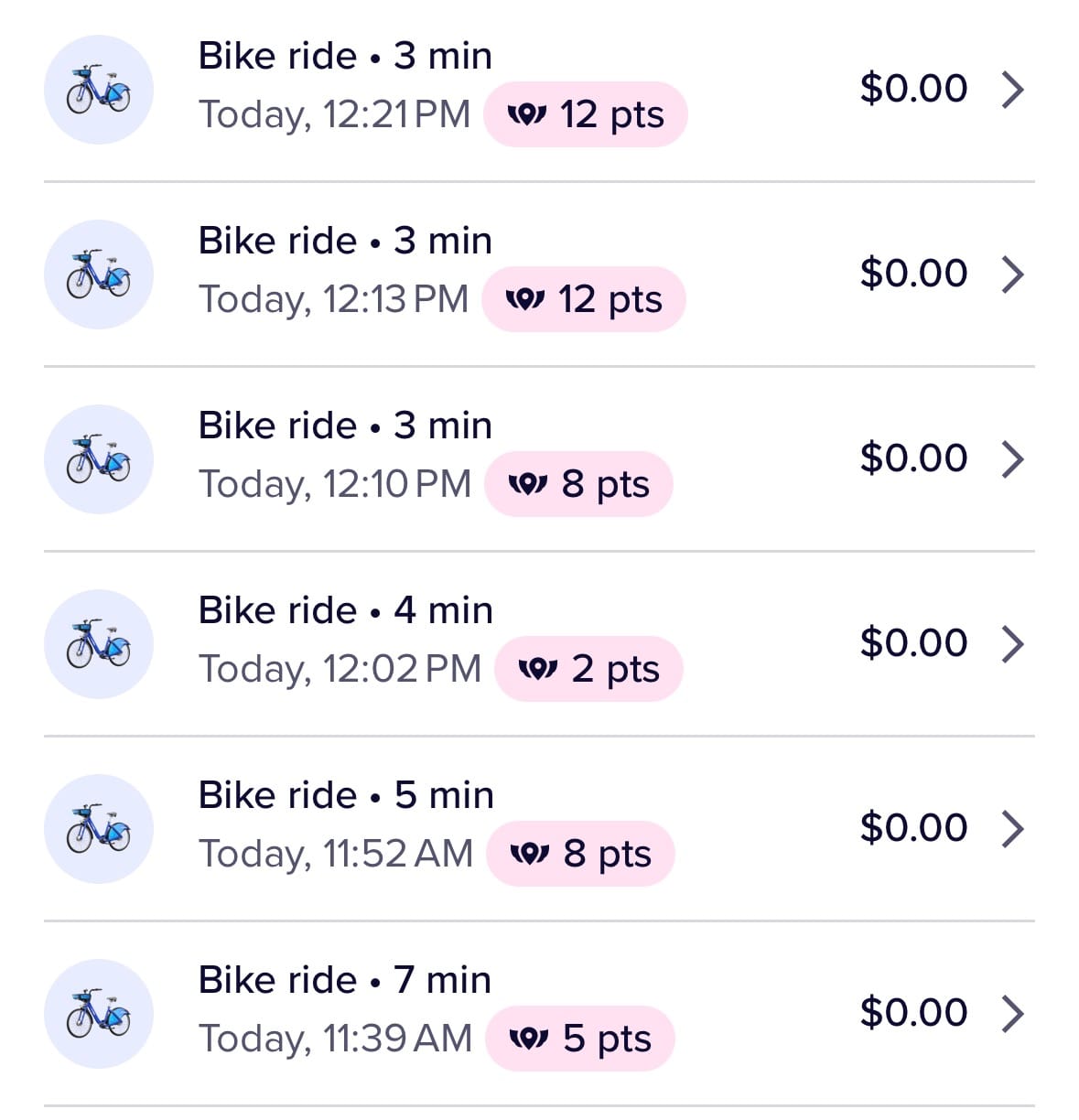Expand the 12:10 PM ride using its arrow

(x=1013, y=458)
